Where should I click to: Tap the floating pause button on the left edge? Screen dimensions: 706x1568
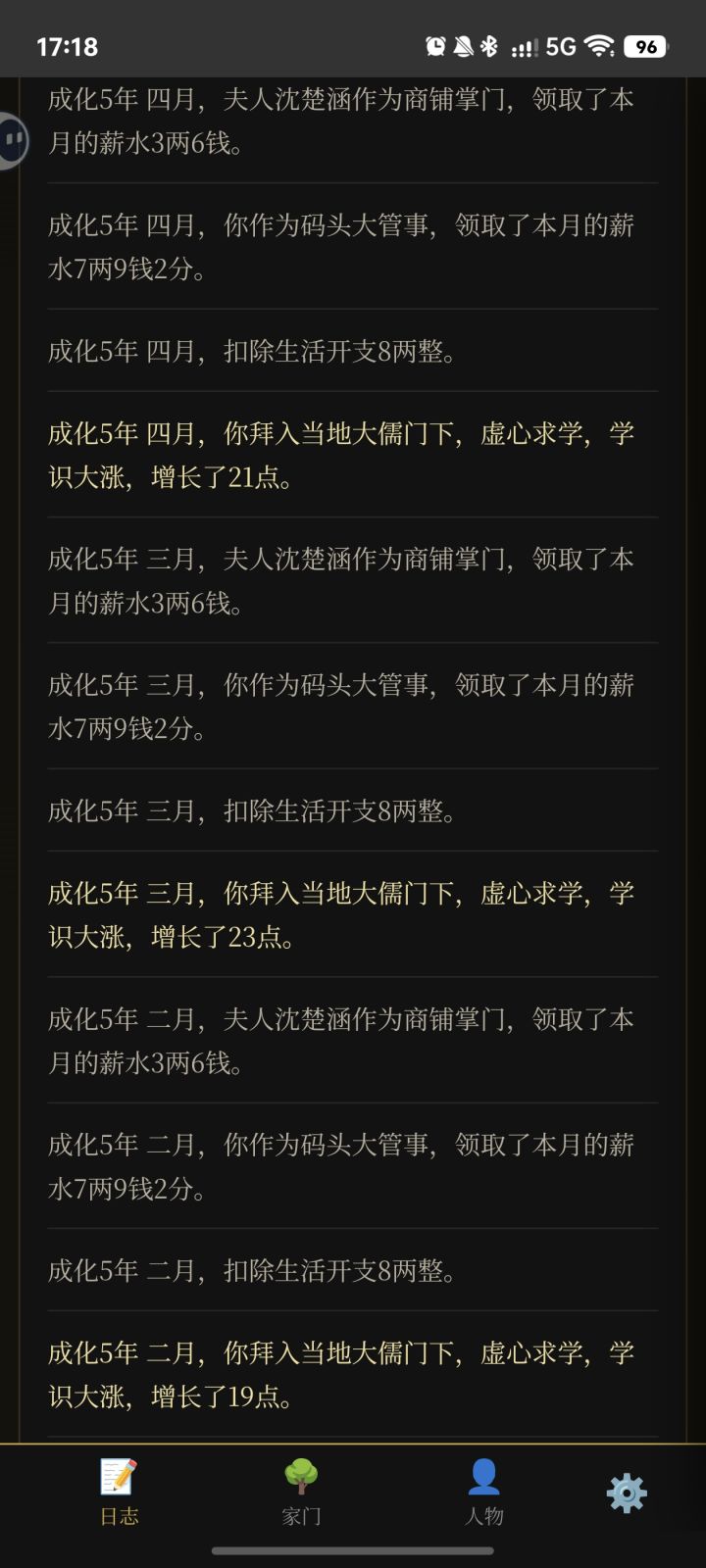[14, 139]
